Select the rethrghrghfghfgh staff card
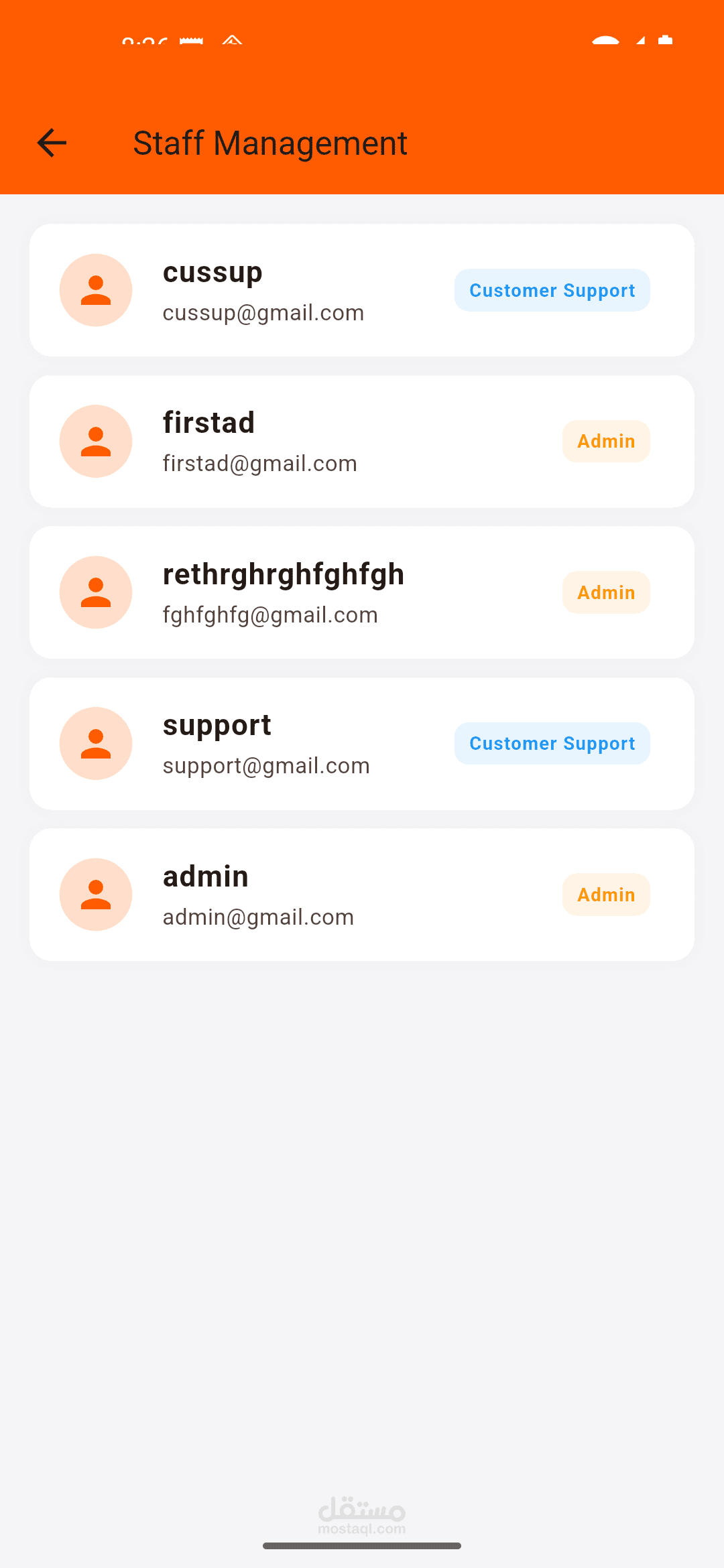 pyautogui.click(x=362, y=592)
